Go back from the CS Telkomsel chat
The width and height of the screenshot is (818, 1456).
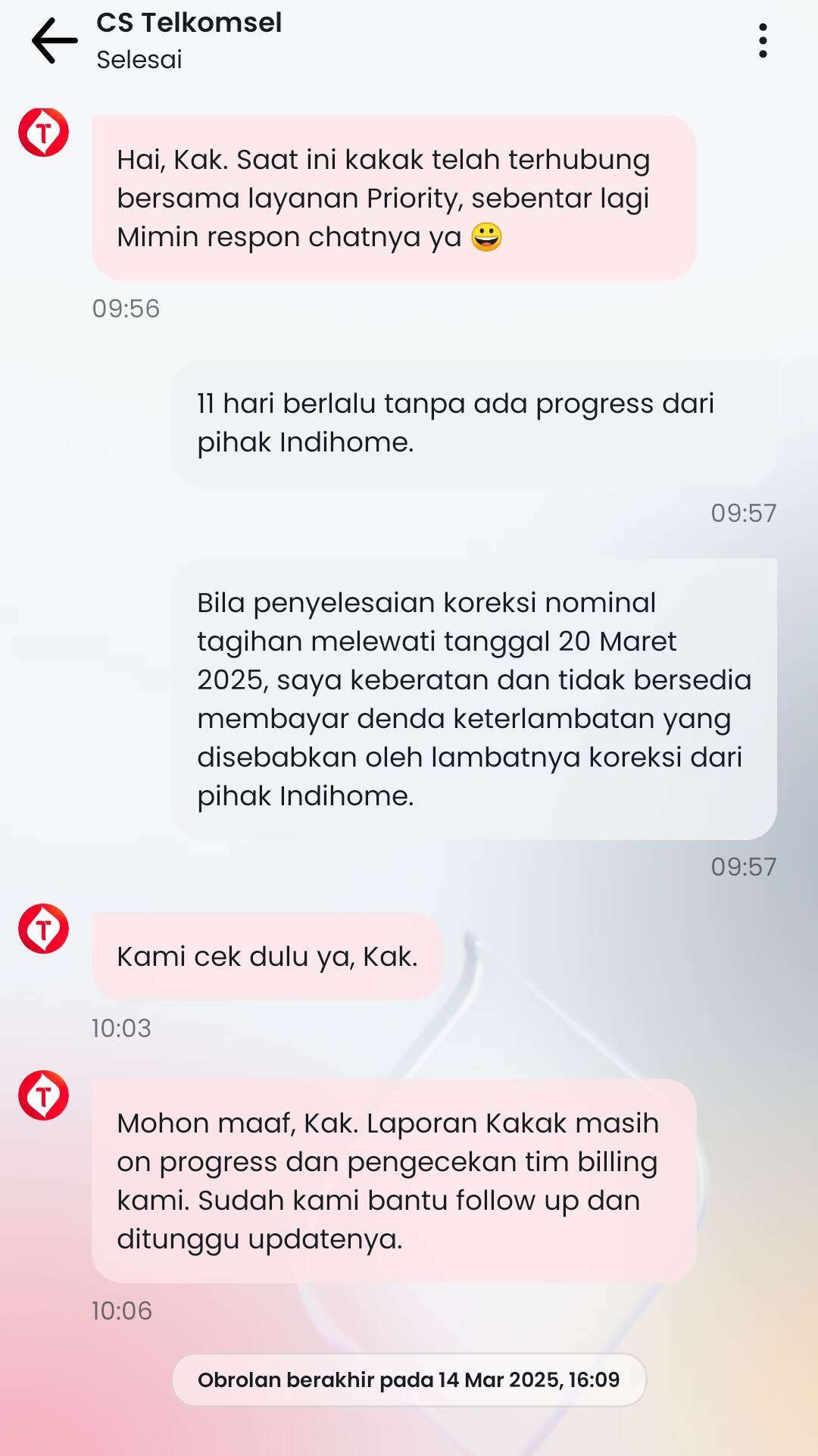[x=55, y=40]
